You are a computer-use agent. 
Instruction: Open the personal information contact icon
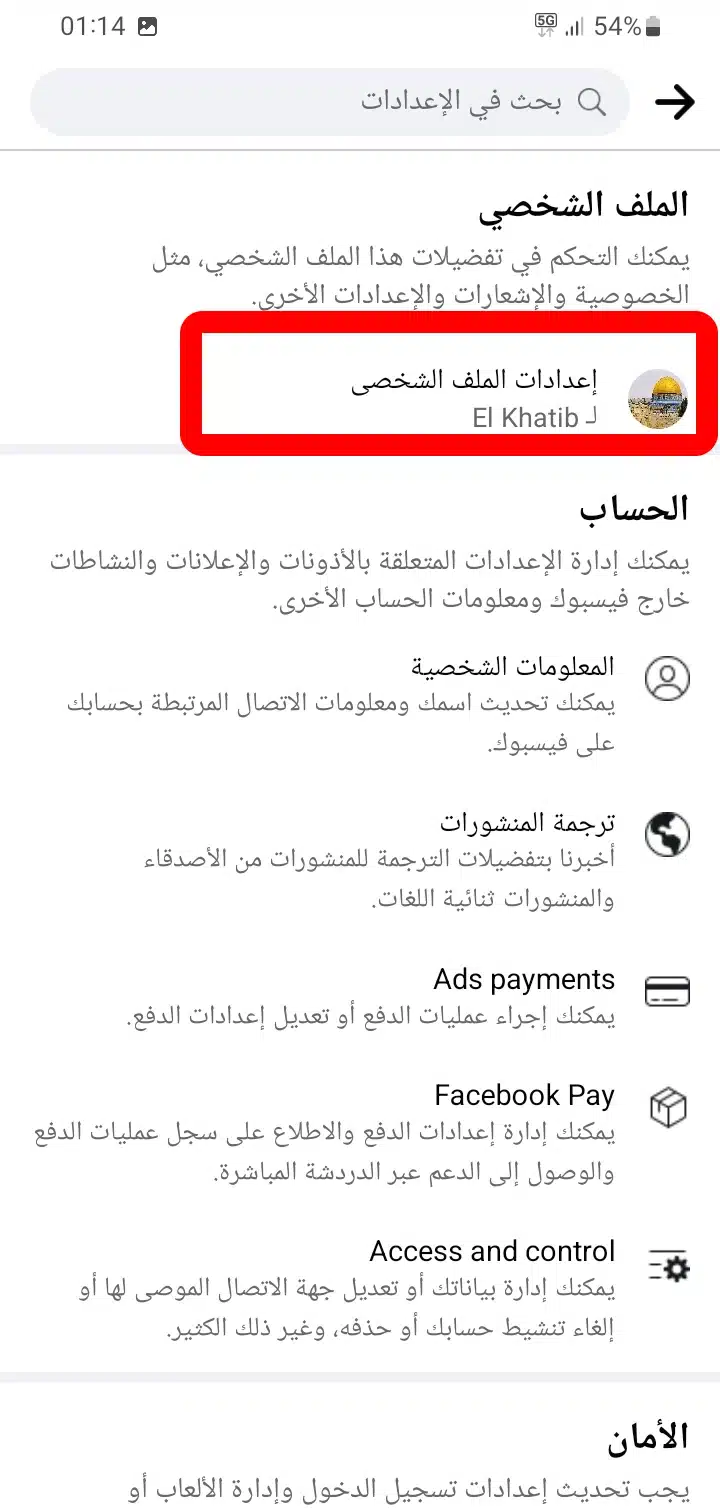[x=667, y=677]
